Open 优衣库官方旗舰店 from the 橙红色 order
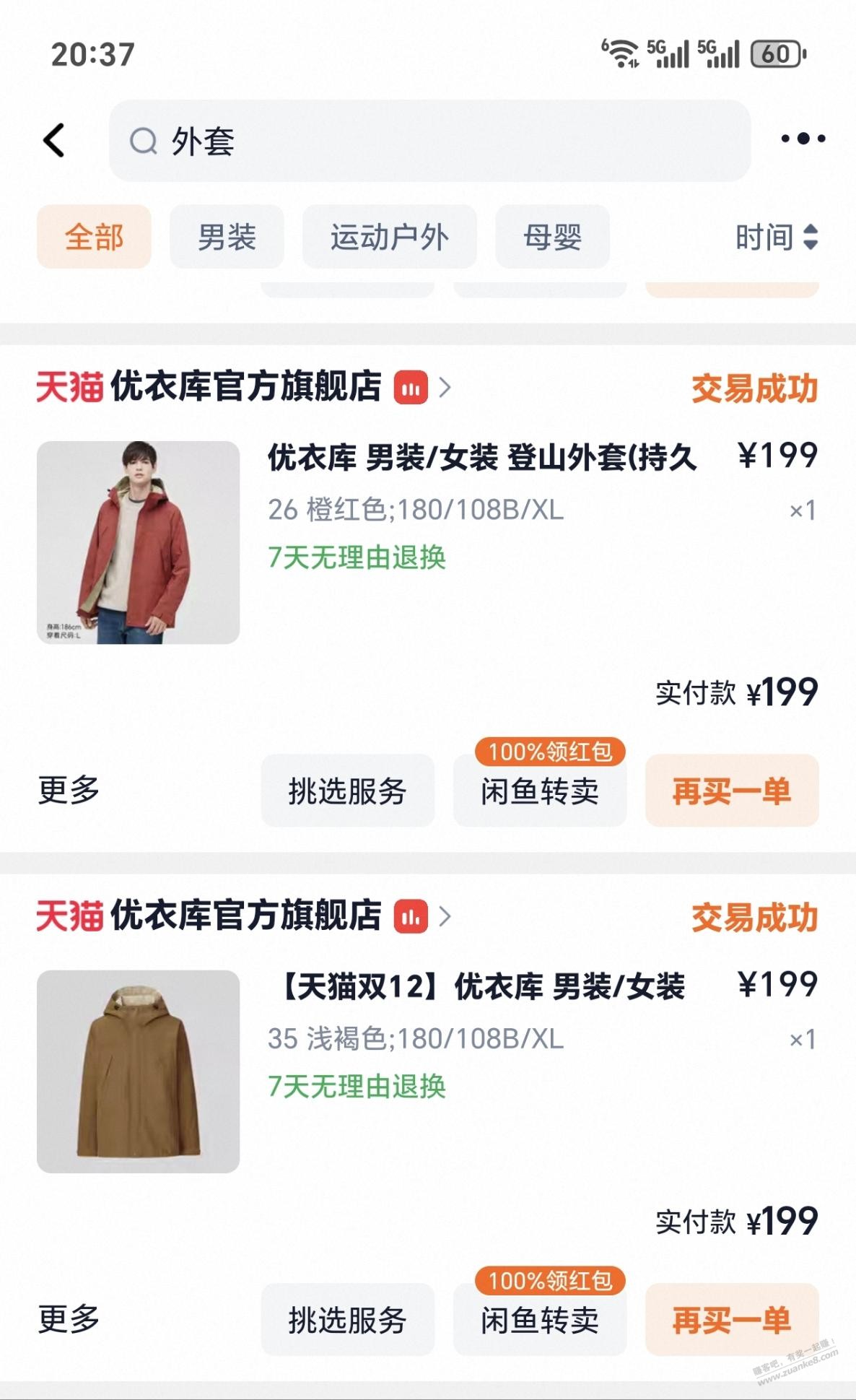The width and height of the screenshot is (856, 1400). [x=245, y=387]
